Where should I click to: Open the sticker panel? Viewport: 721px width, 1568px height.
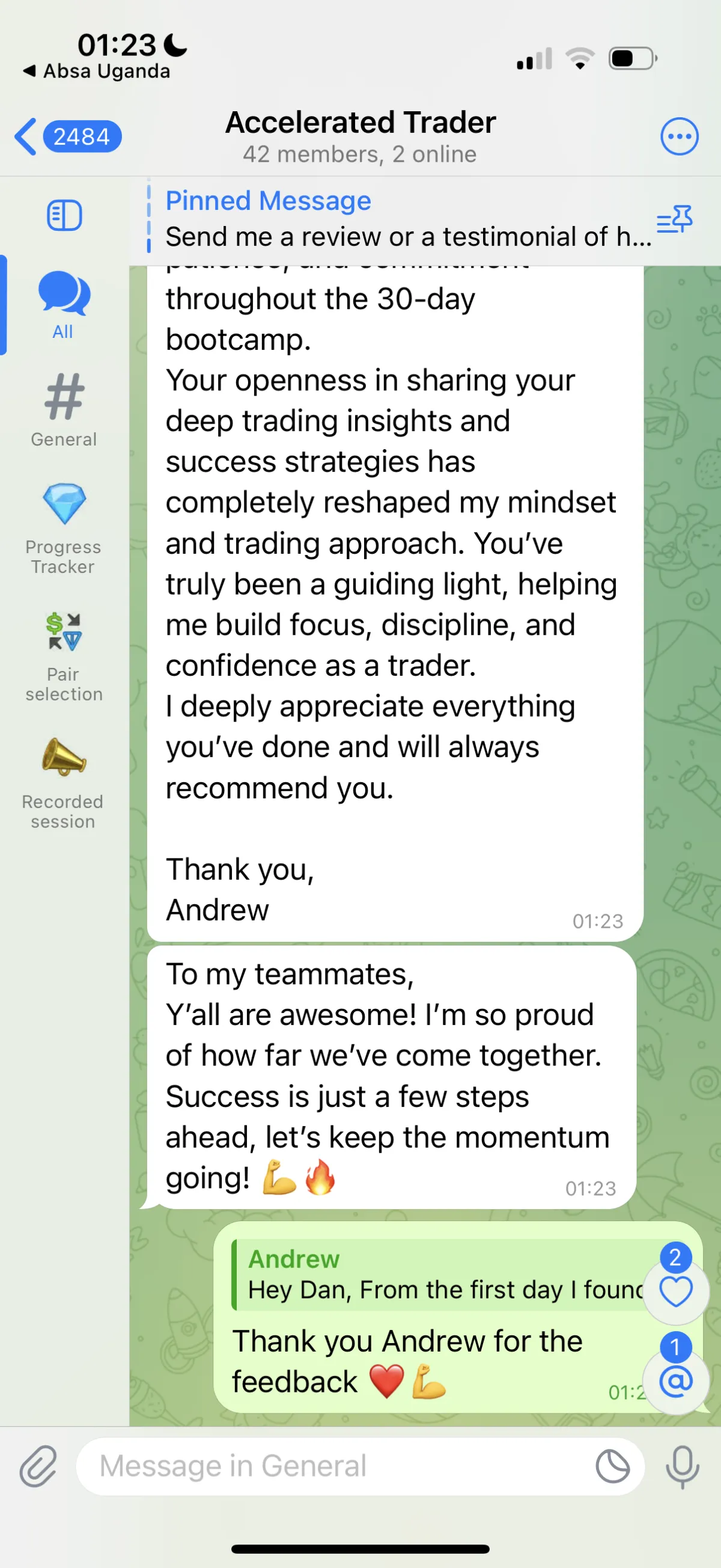click(x=612, y=1466)
